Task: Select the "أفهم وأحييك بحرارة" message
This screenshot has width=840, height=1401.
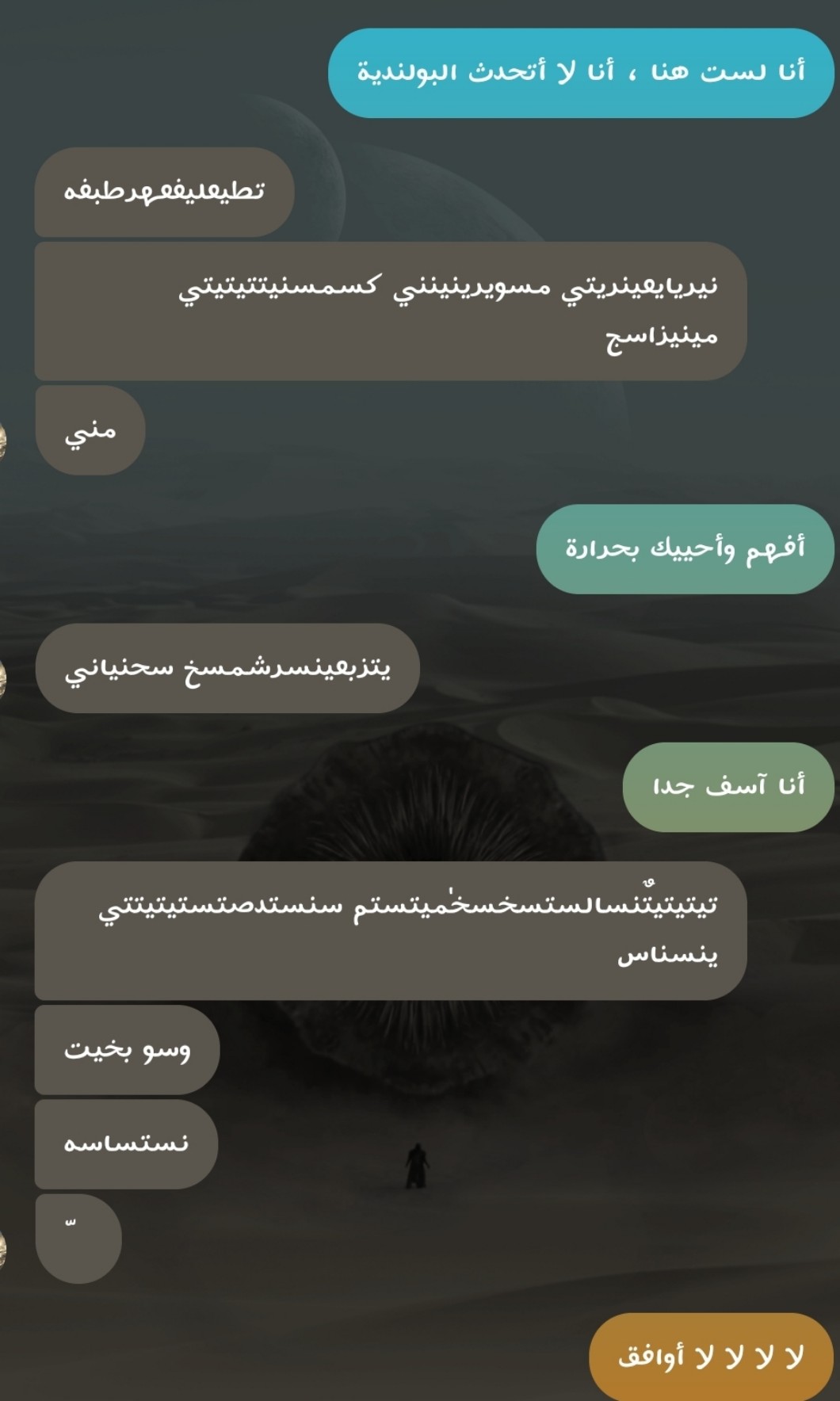Action: pos(685,548)
